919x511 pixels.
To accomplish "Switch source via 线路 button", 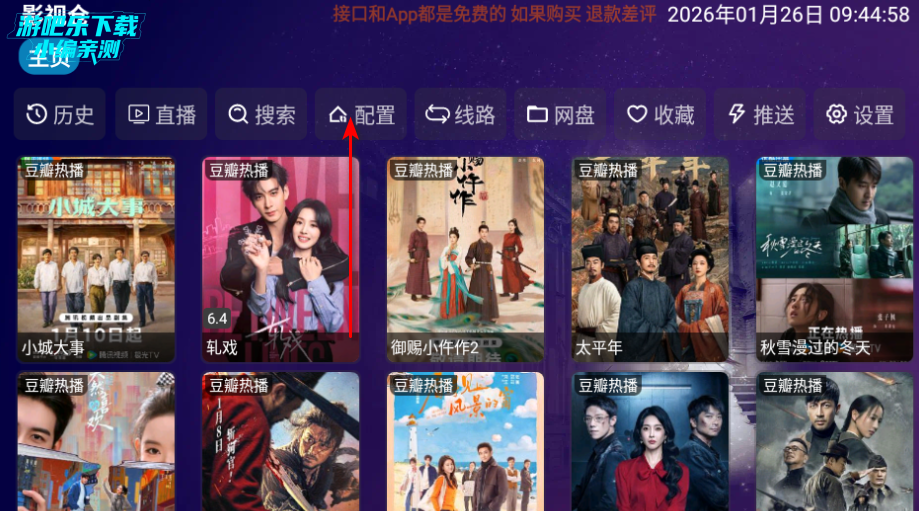I will tap(461, 114).
